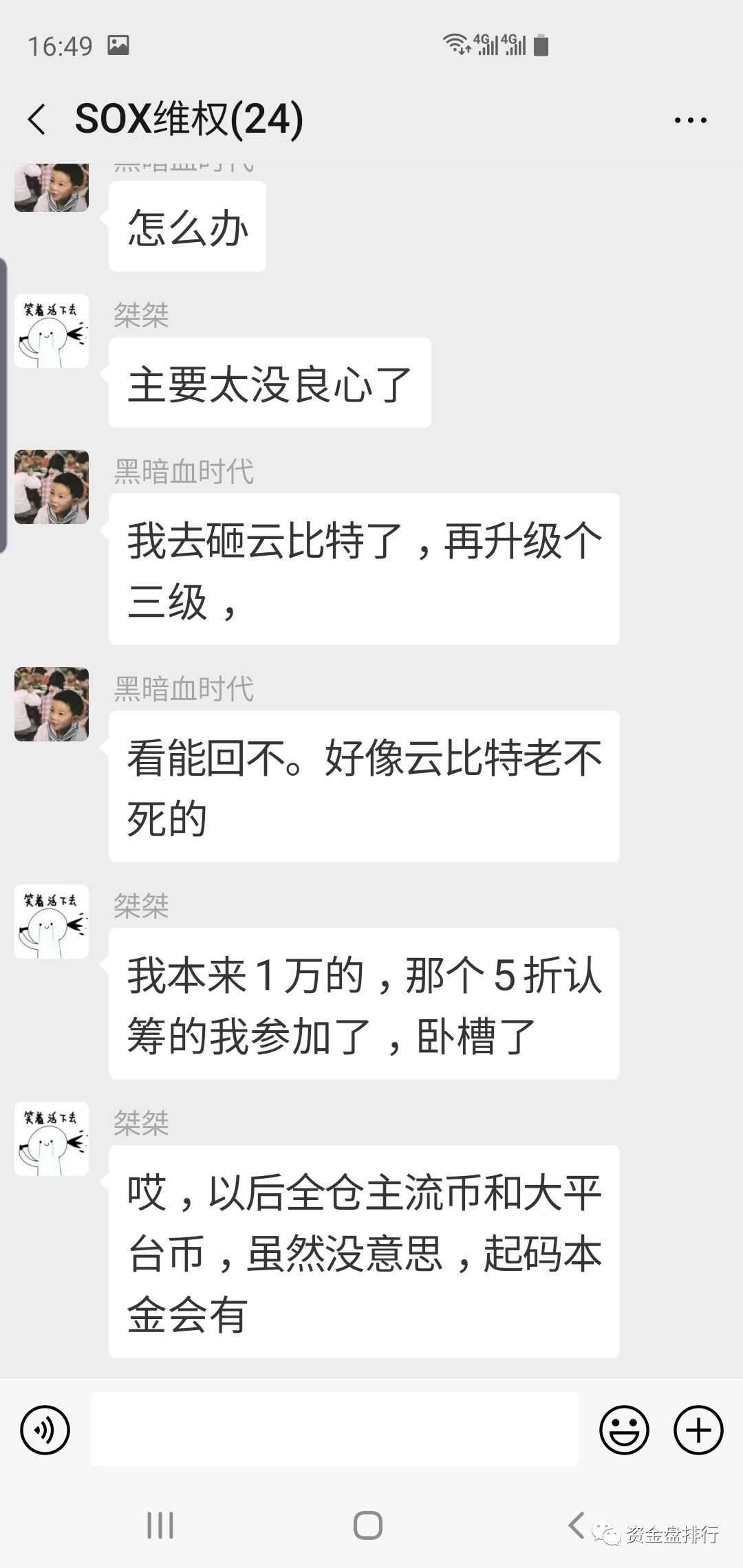Viewport: 743px width, 1568px height.
Task: Go to the home screen
Action: coord(368,1525)
